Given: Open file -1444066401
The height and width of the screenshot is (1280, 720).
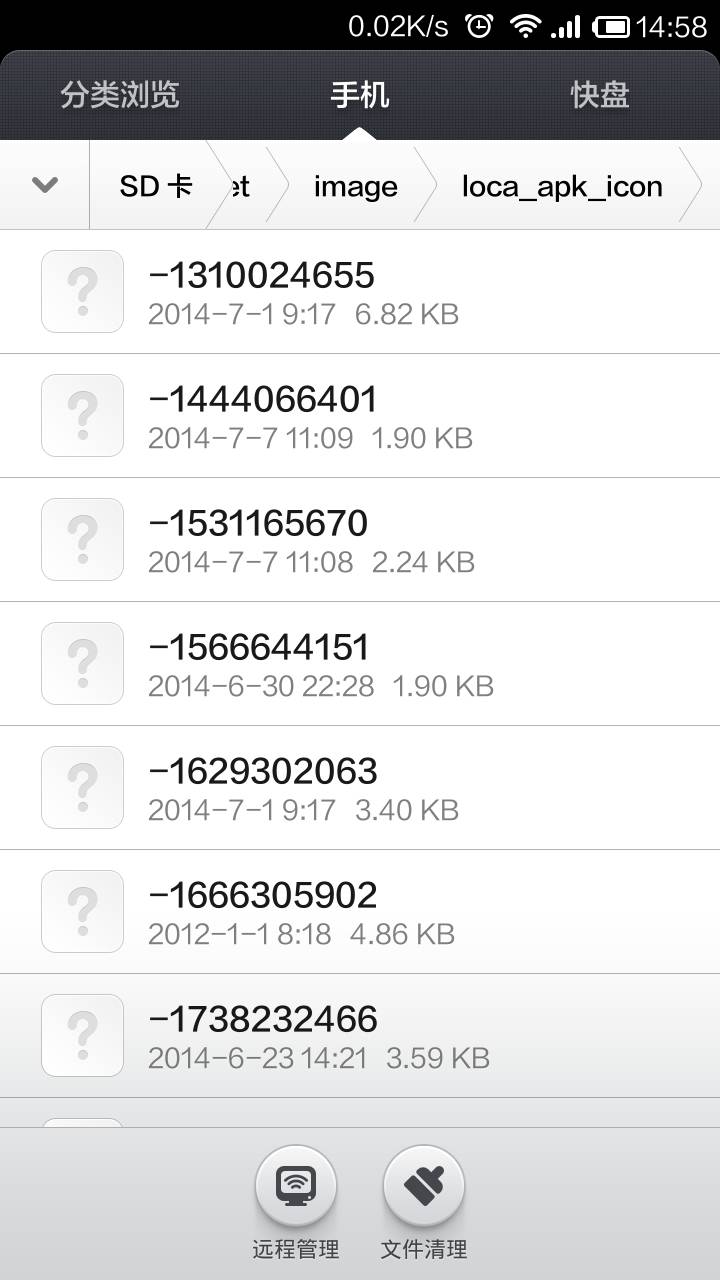Looking at the screenshot, I should tap(360, 415).
